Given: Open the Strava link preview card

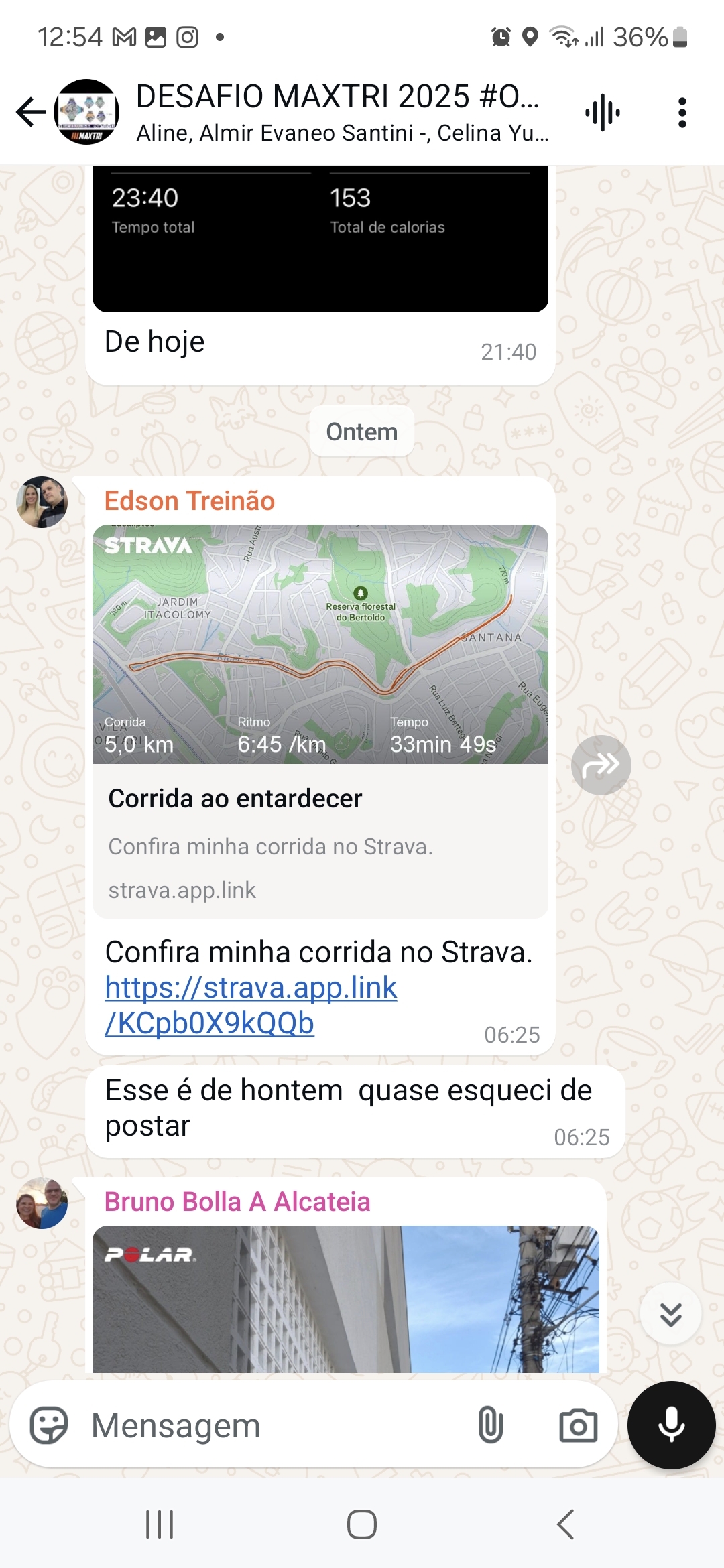Looking at the screenshot, I should pos(320,721).
